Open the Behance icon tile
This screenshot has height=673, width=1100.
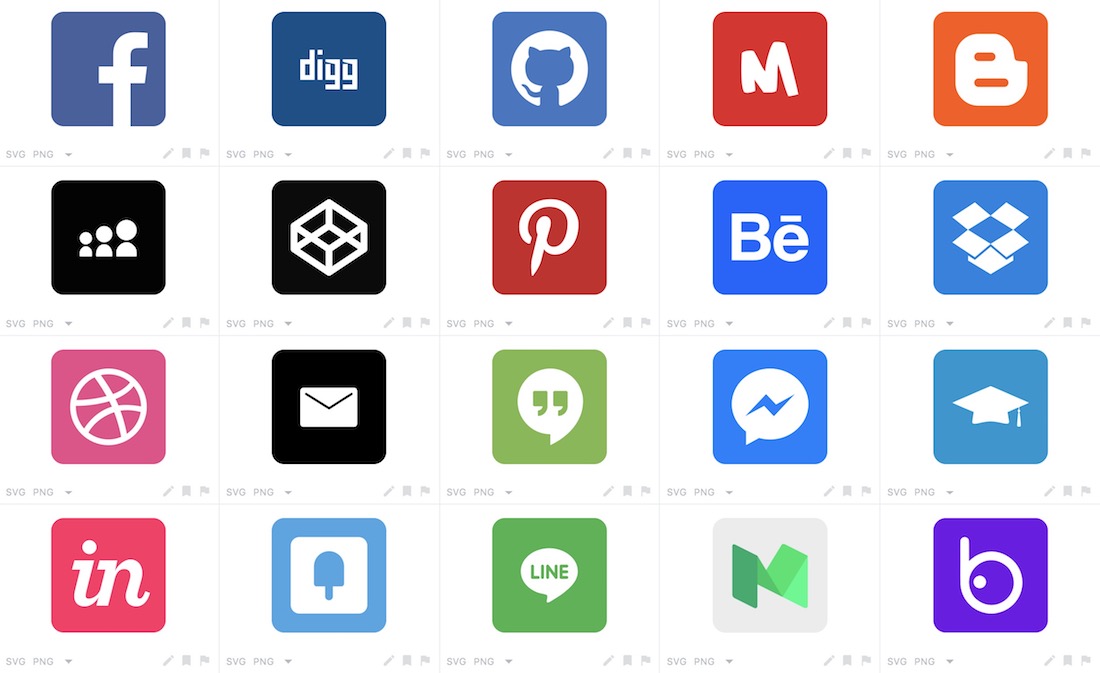coord(770,237)
